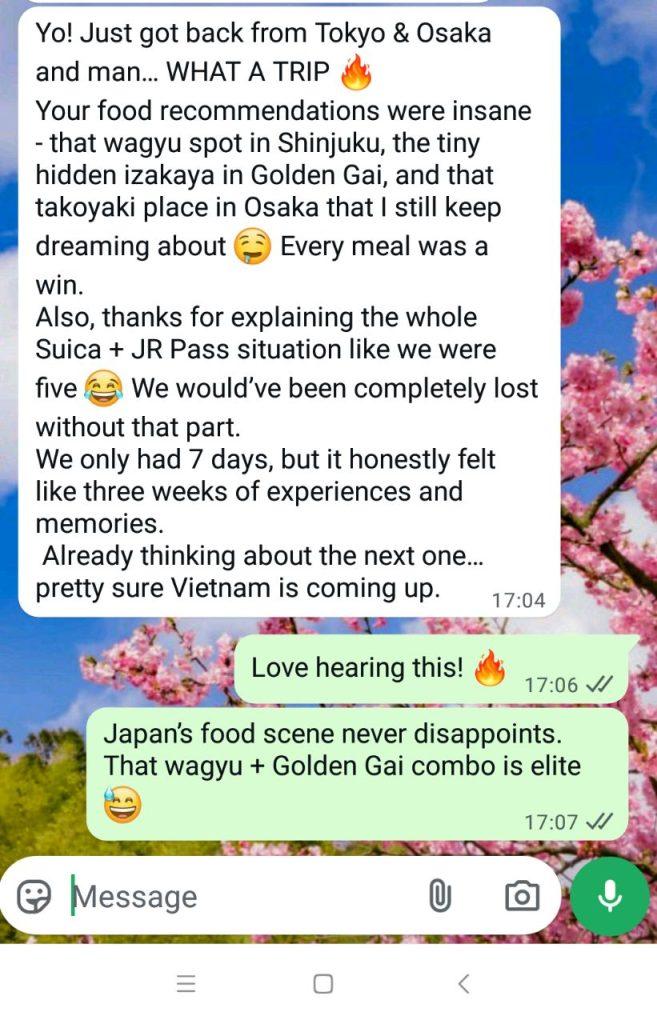Go back using the system back button

click(x=463, y=984)
